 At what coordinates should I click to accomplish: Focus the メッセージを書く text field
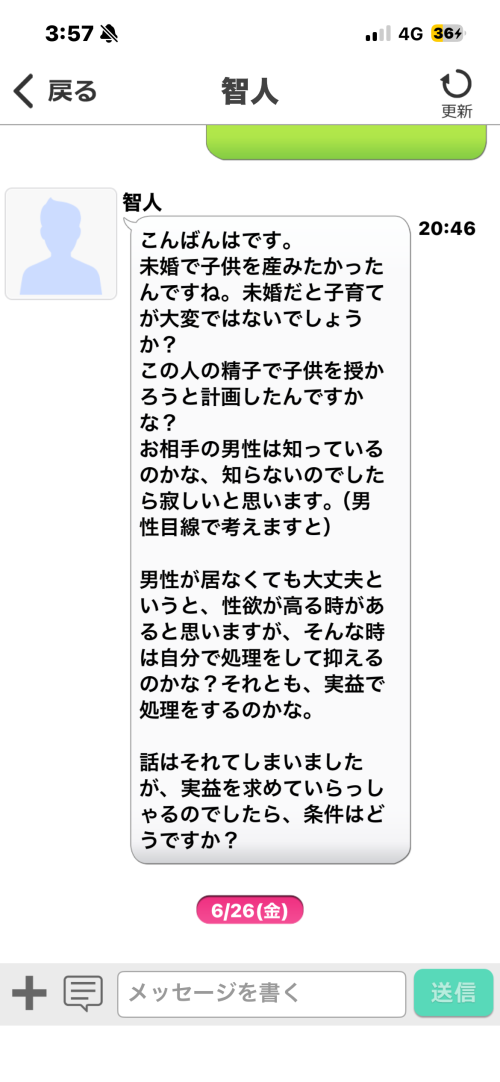tap(261, 994)
